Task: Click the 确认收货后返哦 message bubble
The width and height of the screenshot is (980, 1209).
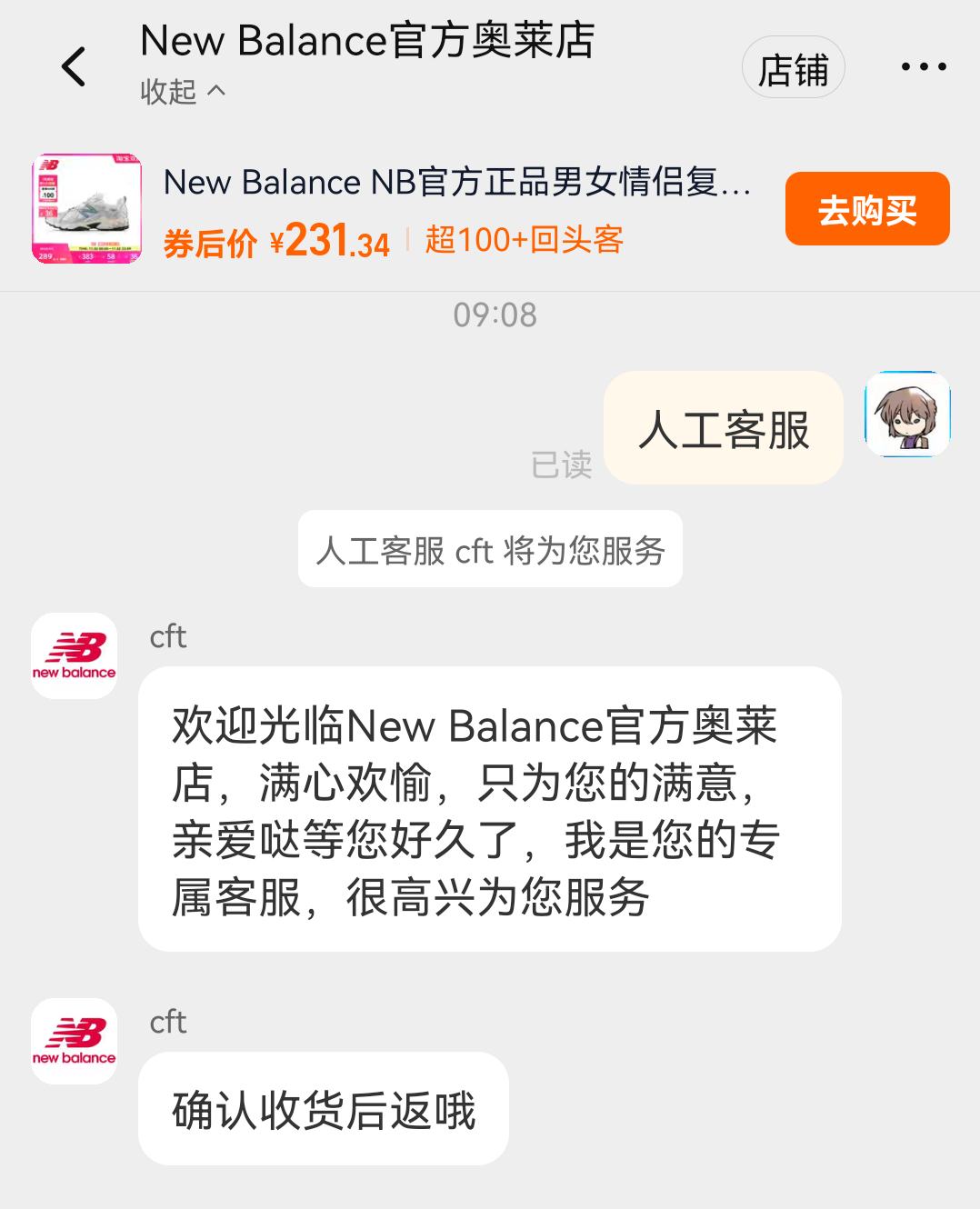Action: [x=323, y=1108]
